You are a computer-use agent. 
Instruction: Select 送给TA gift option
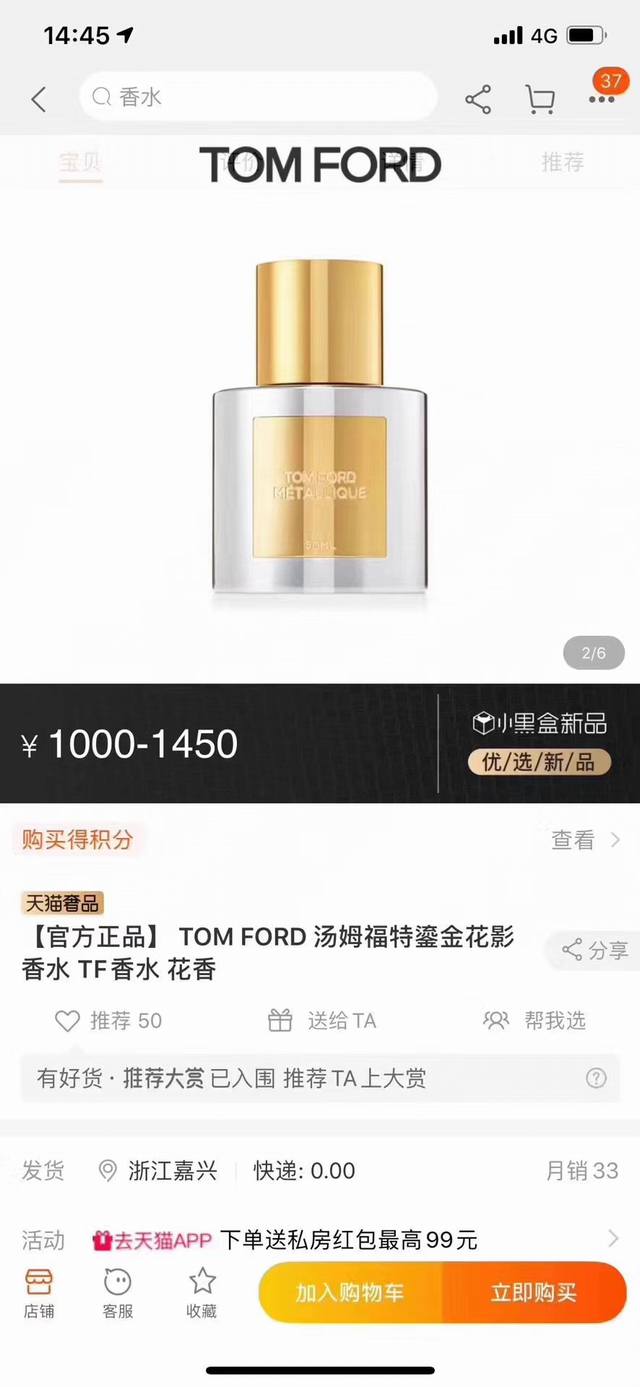(322, 1020)
